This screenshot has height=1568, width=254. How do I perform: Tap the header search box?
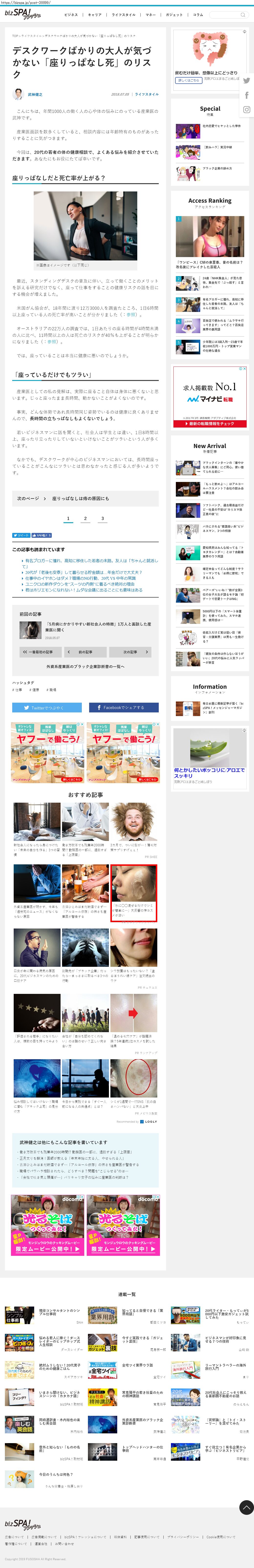[x=228, y=15]
